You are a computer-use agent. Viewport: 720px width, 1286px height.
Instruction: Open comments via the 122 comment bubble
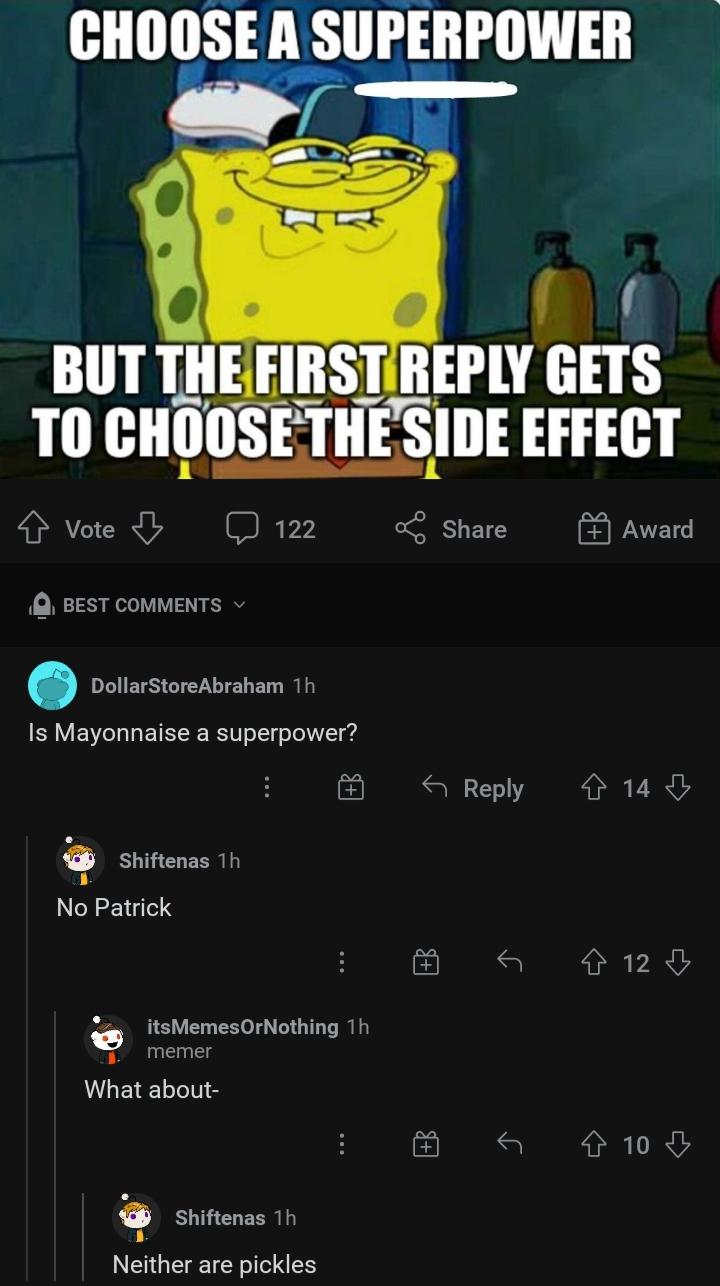265,529
